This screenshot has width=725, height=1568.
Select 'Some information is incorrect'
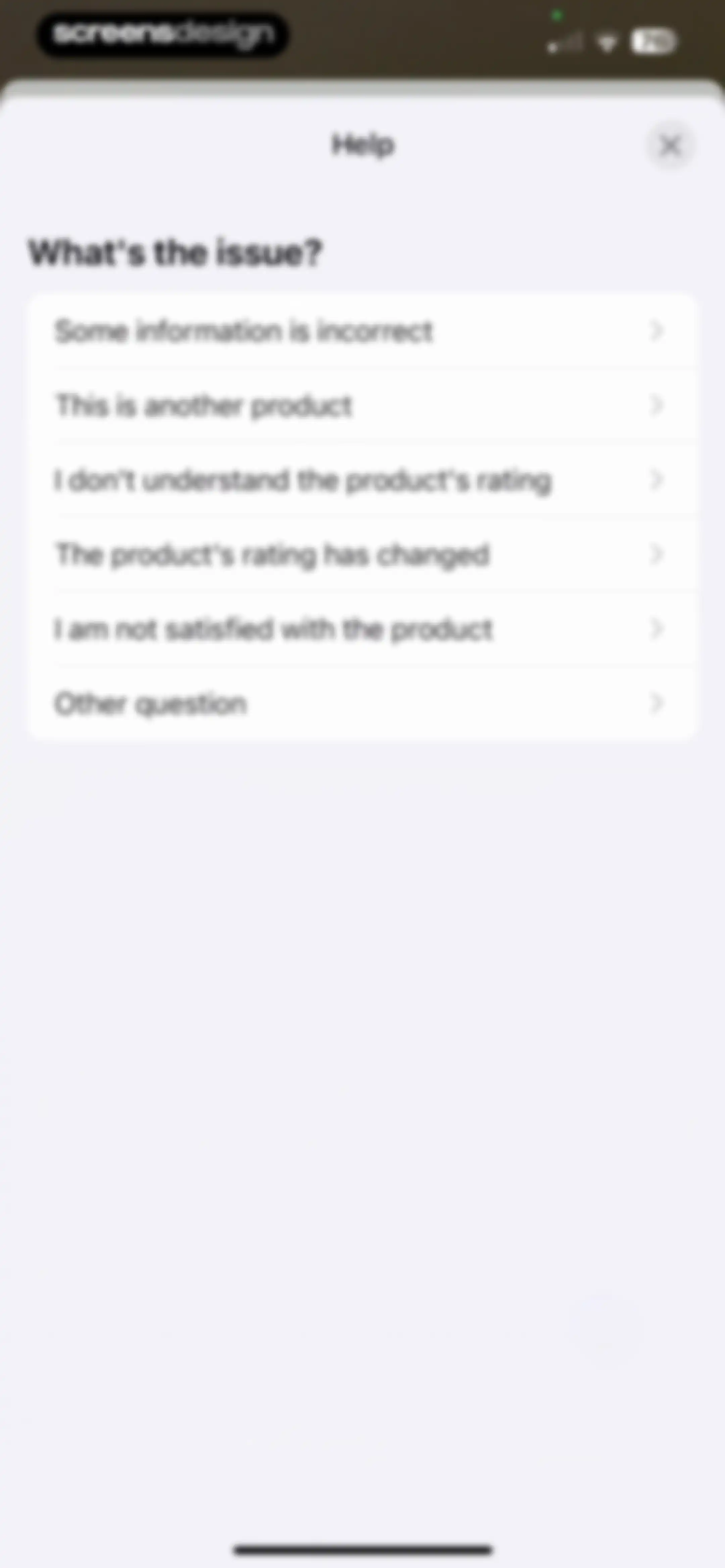[362, 331]
